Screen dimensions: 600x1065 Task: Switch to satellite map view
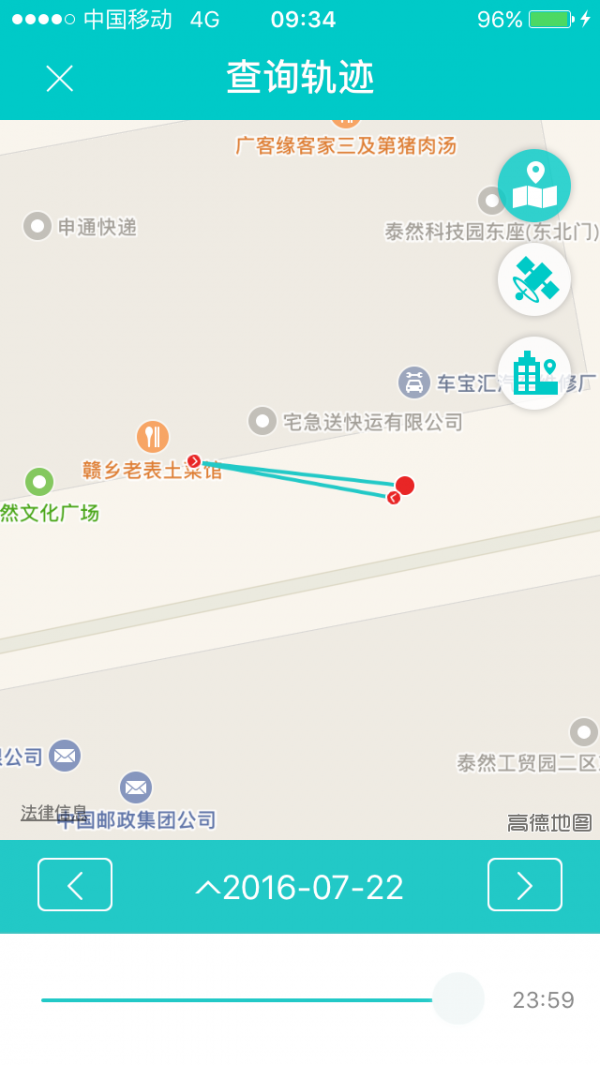tap(534, 280)
